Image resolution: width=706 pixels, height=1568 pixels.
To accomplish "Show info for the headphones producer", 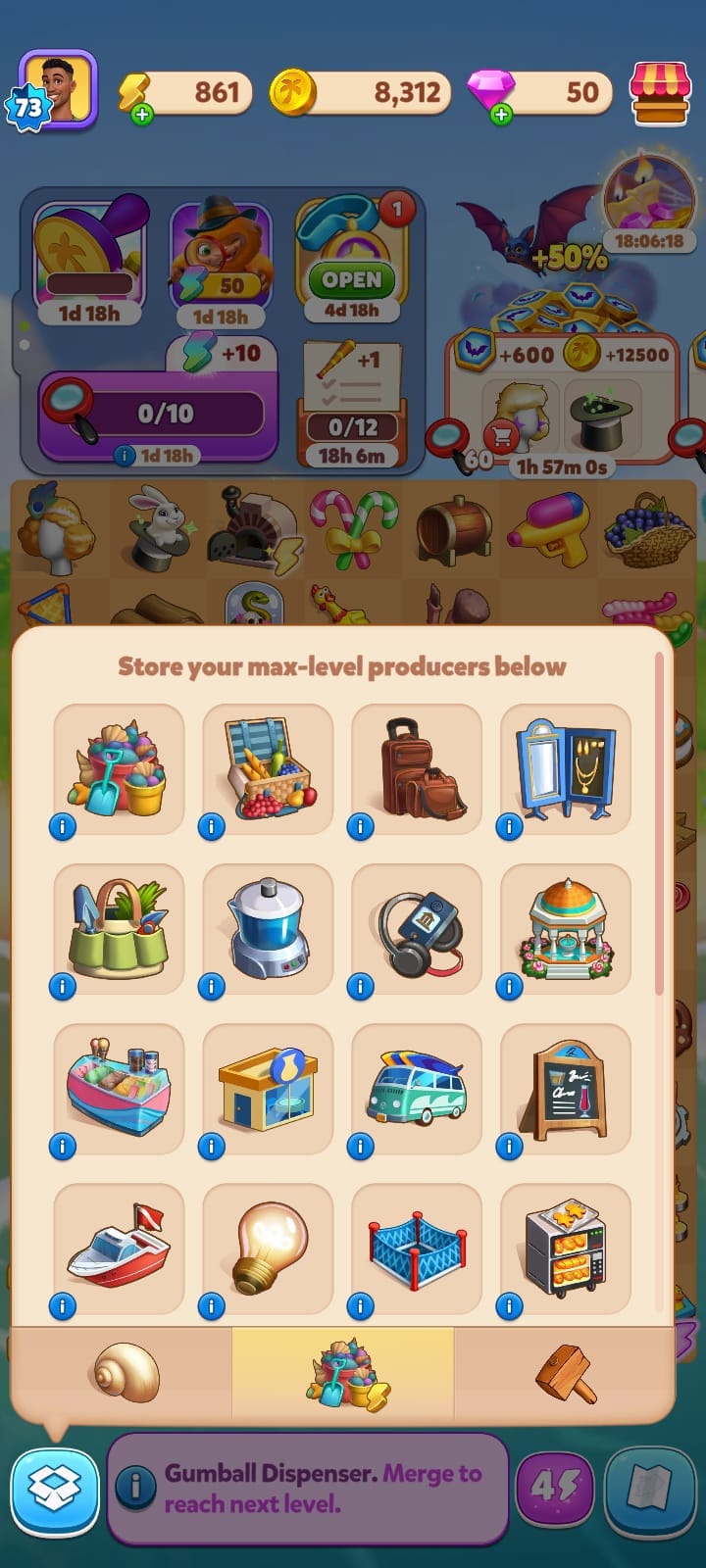I will coord(360,987).
